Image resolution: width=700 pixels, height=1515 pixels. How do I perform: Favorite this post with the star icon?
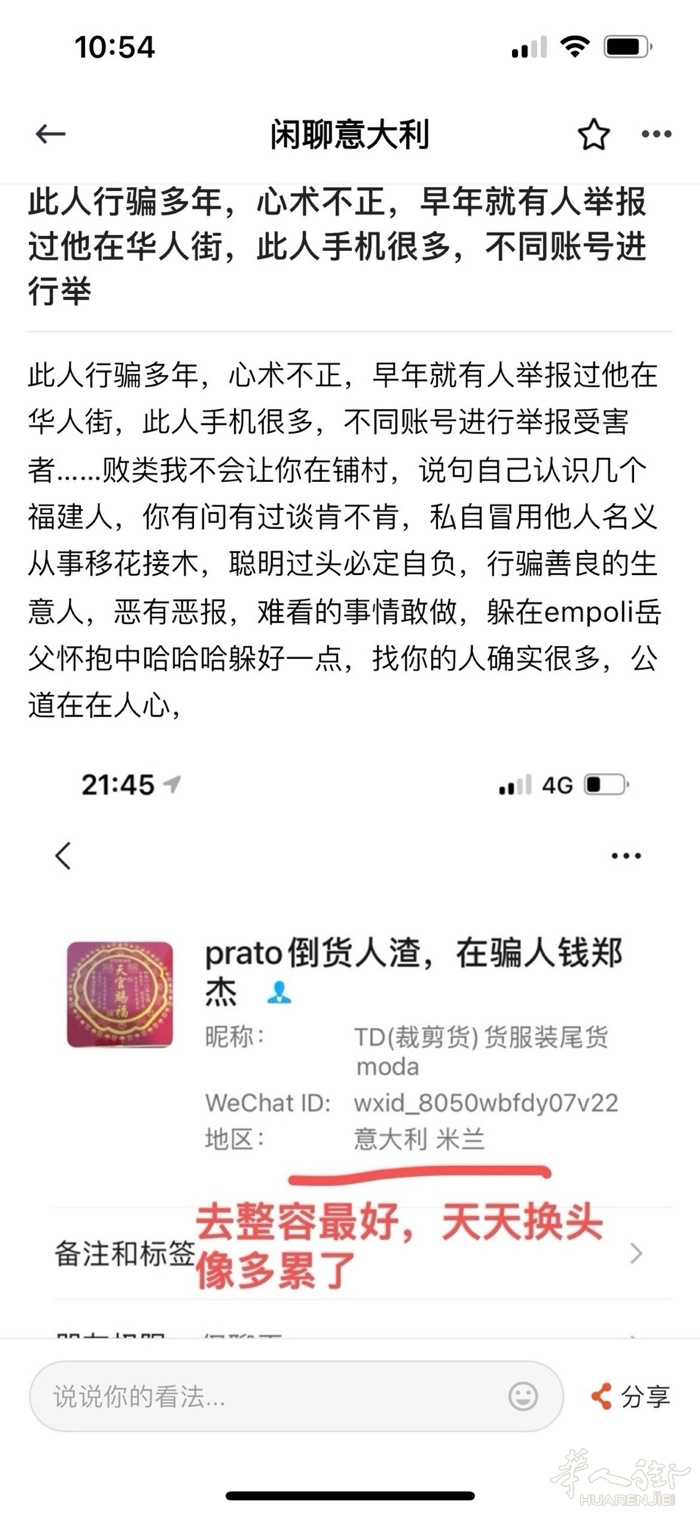(594, 134)
